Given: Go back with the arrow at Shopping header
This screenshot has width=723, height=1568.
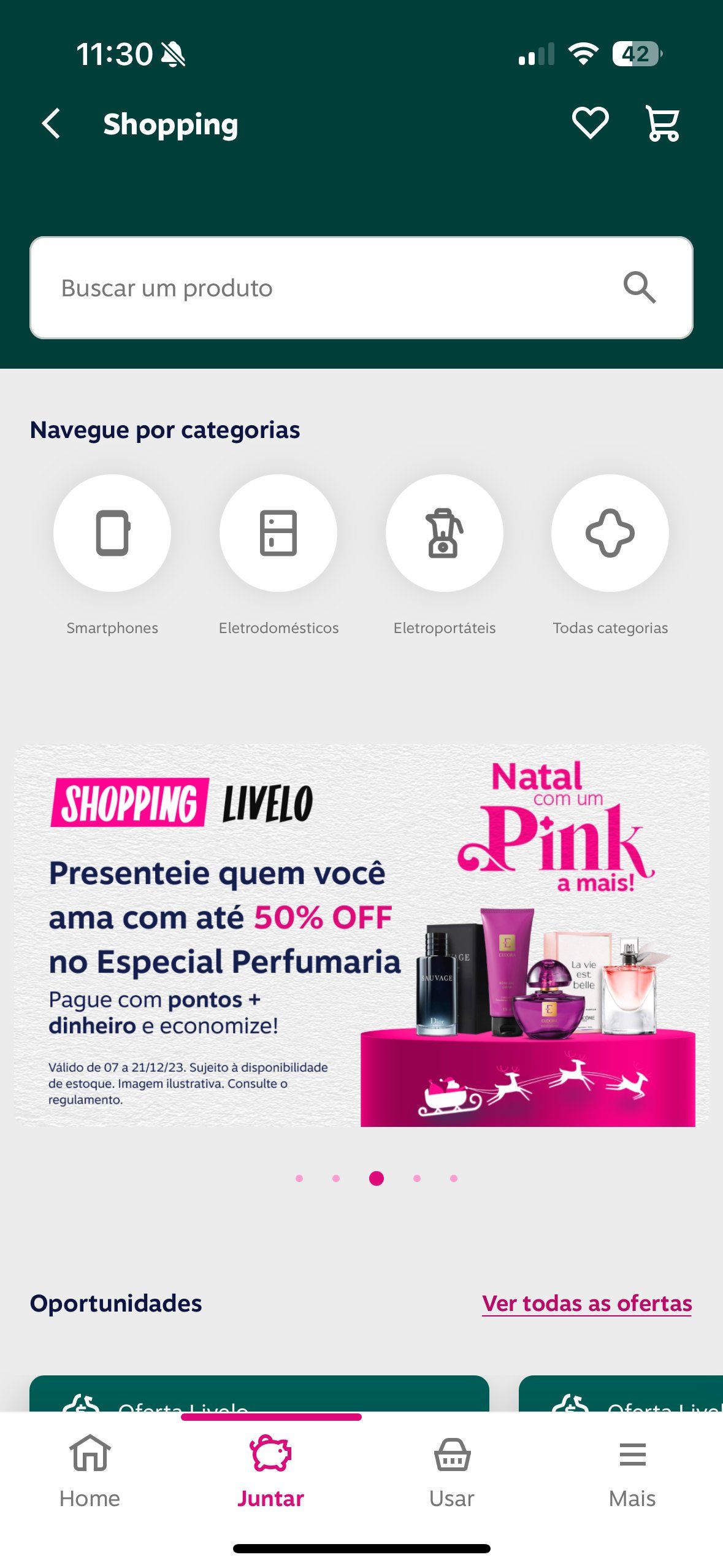Looking at the screenshot, I should click(52, 123).
